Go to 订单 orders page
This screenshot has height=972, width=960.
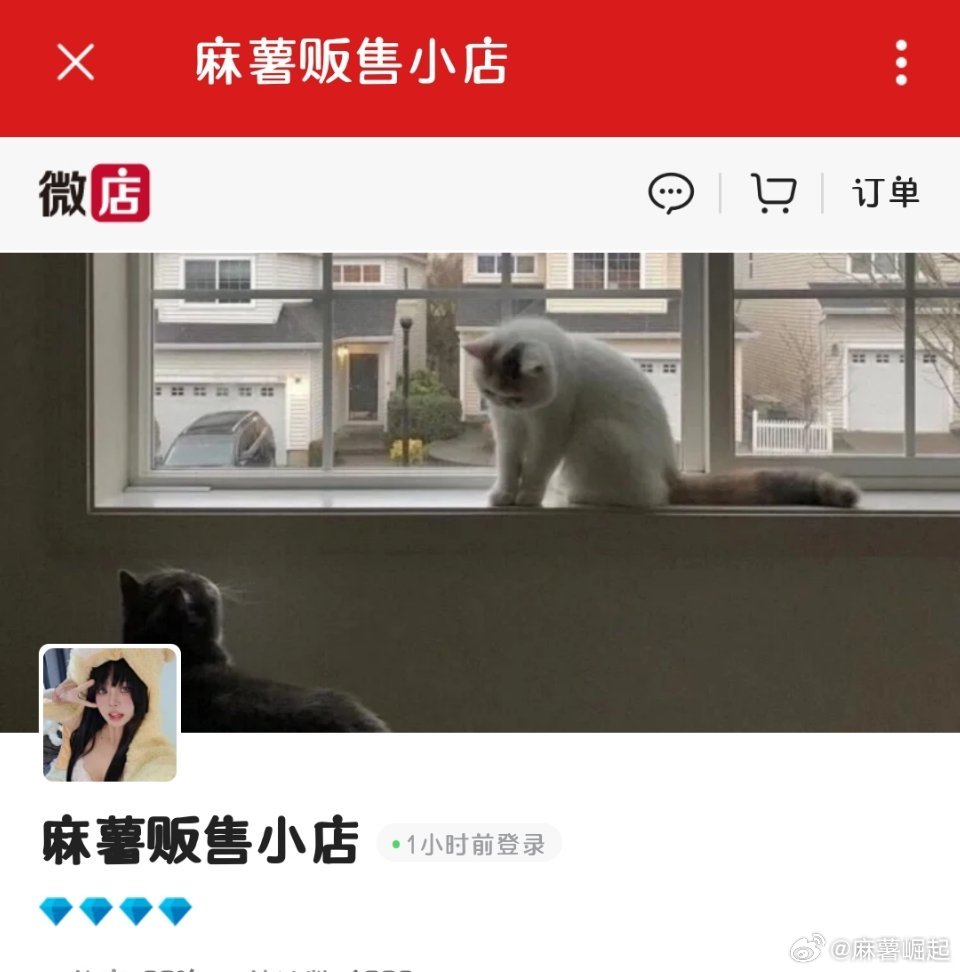coord(885,193)
